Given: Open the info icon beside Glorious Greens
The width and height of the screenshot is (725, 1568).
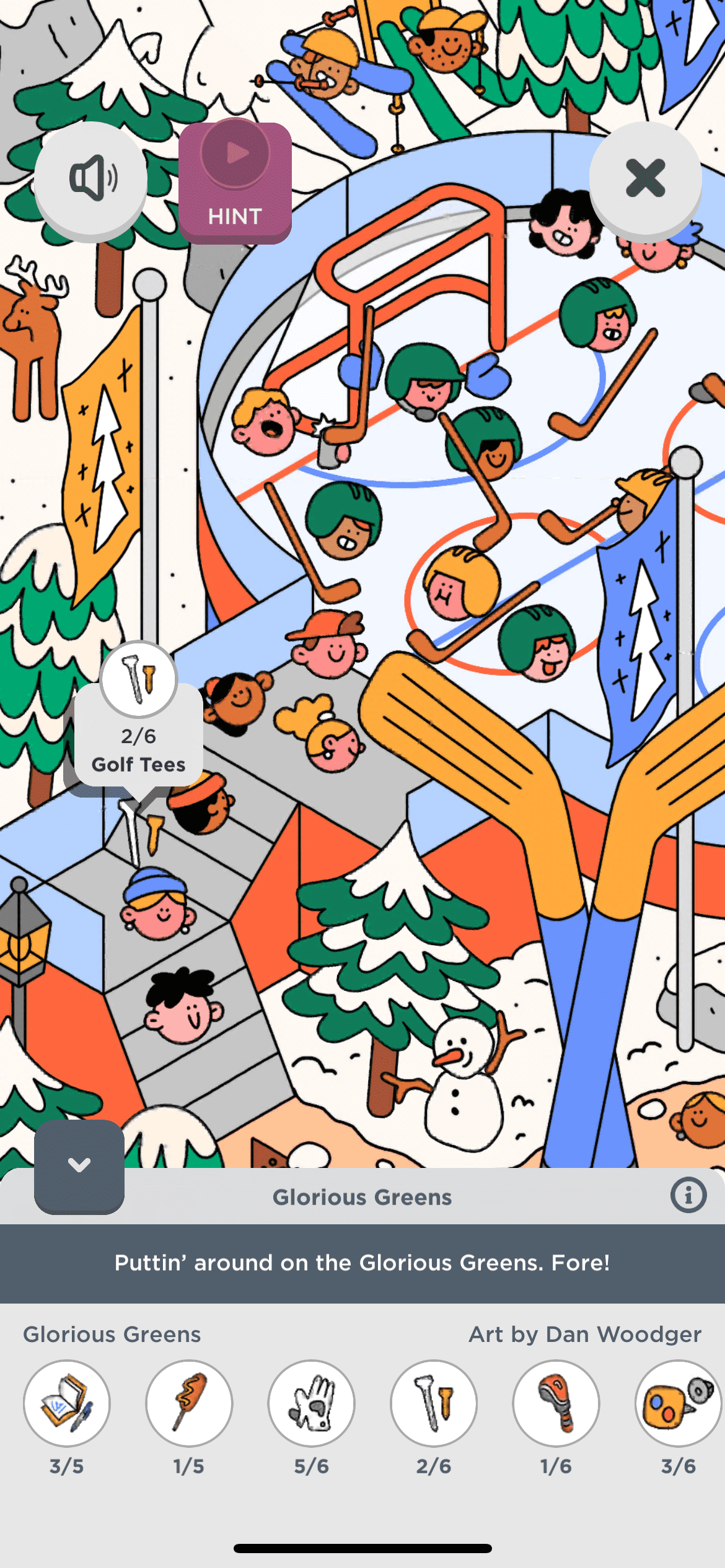Looking at the screenshot, I should click(x=688, y=1195).
